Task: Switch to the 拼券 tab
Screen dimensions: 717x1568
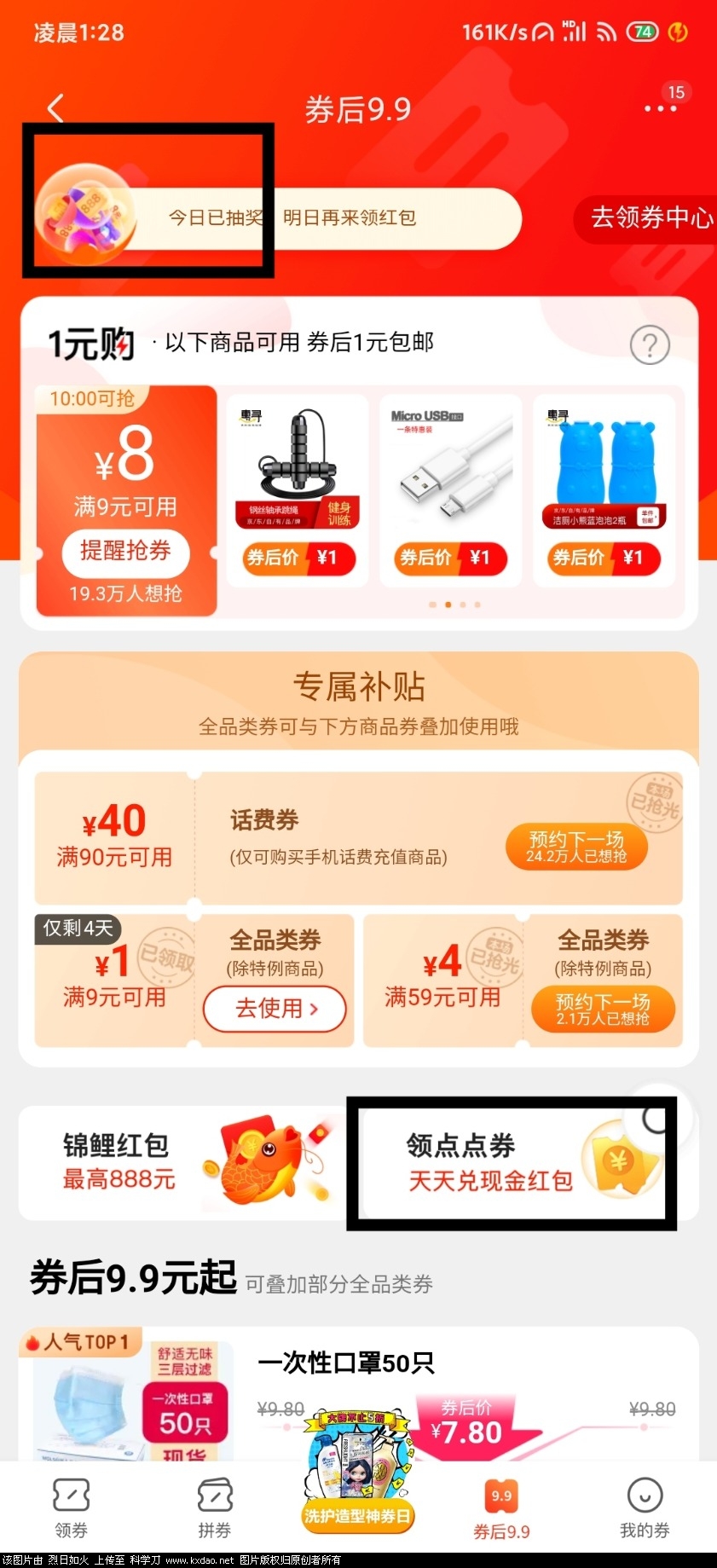Action: click(x=214, y=1507)
